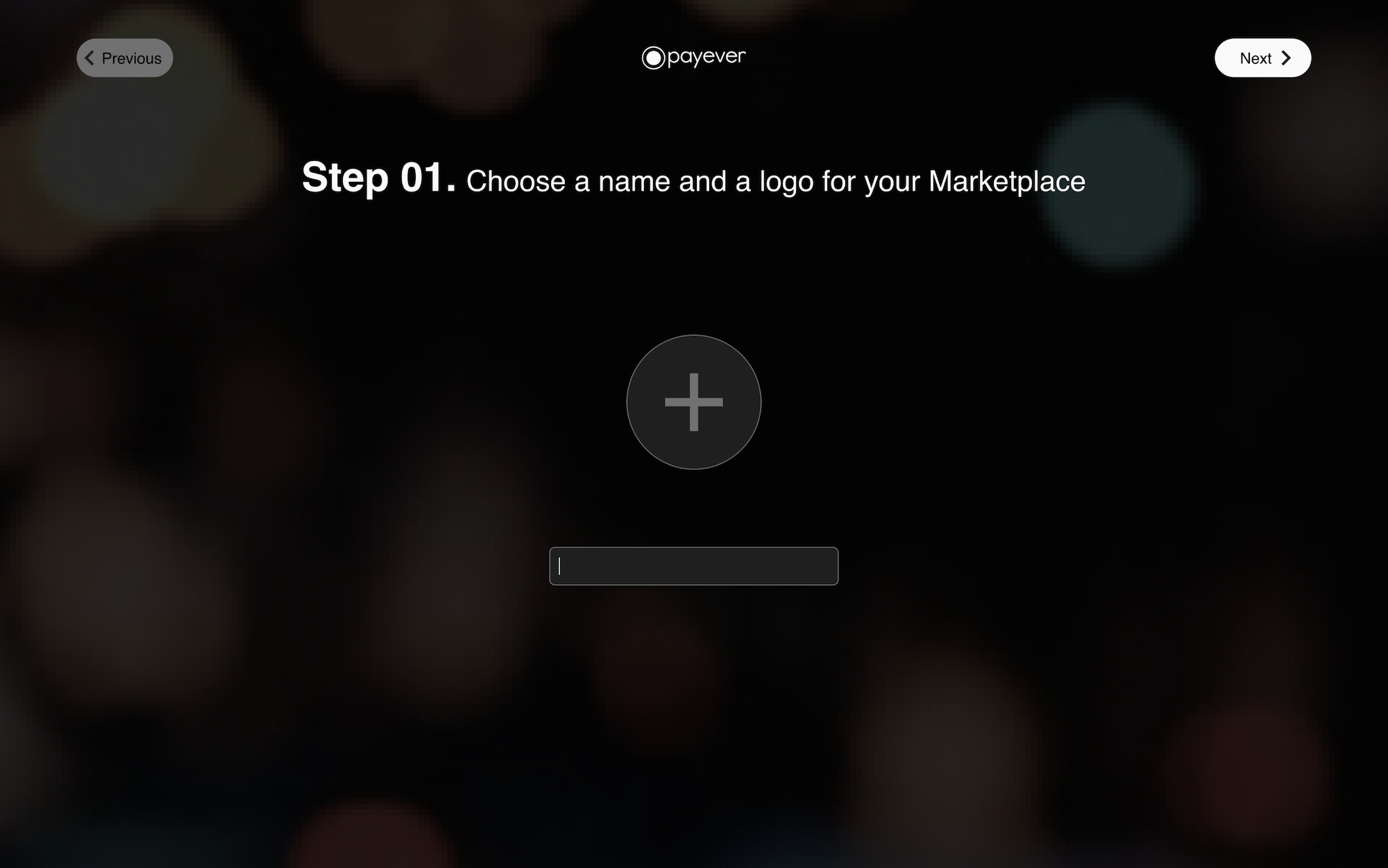
Task: Add a Marketplace logo with the plus circle
Action: tap(694, 402)
